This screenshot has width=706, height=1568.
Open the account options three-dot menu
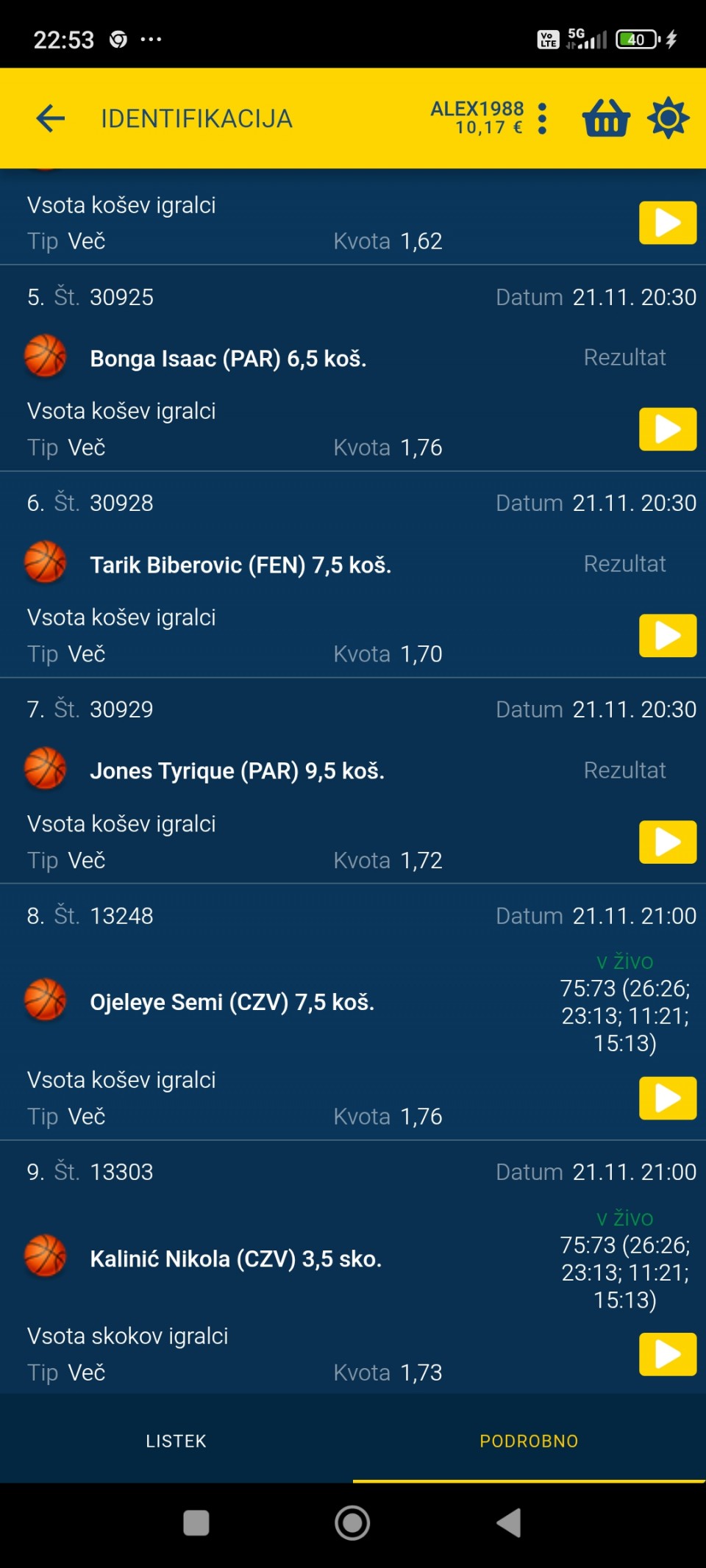pyautogui.click(x=543, y=118)
